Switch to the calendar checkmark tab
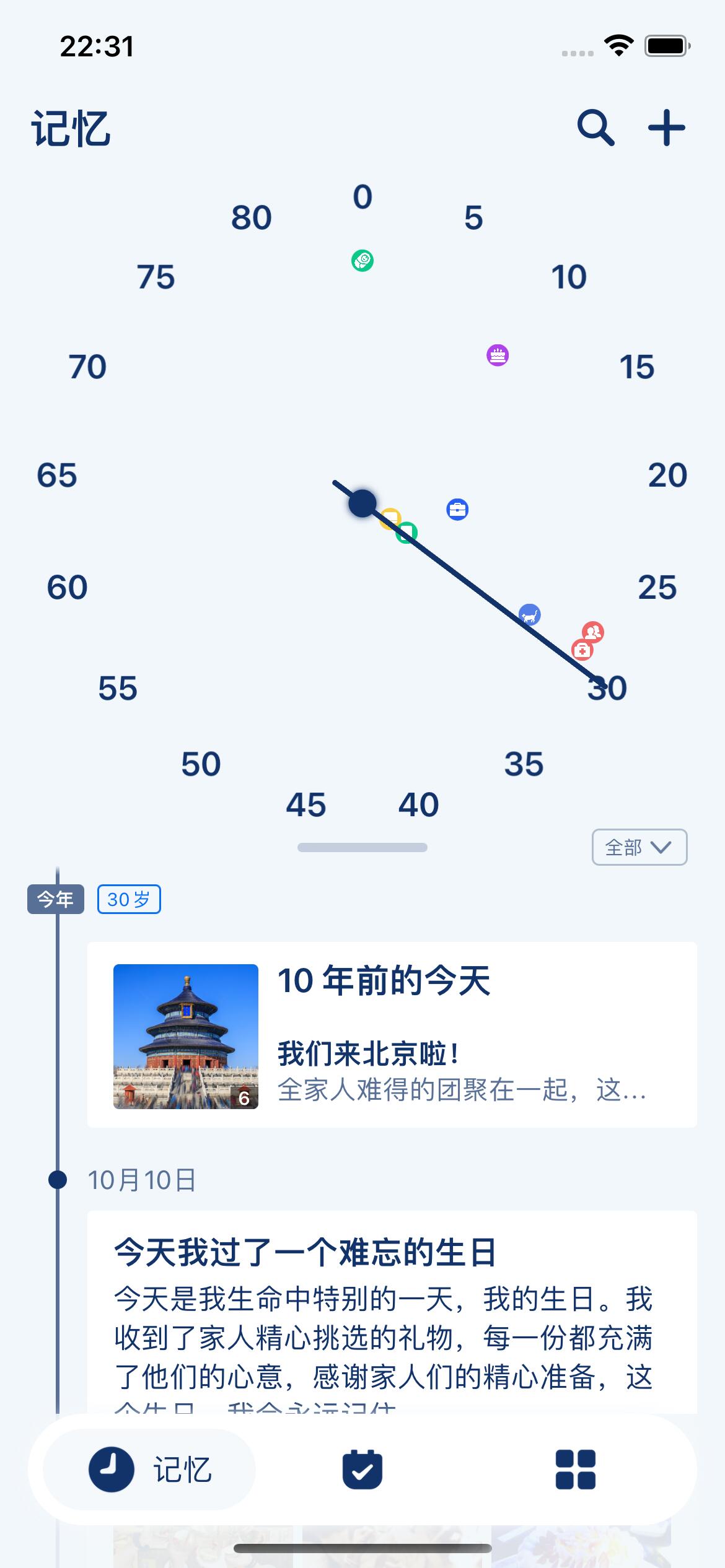 [362, 1469]
